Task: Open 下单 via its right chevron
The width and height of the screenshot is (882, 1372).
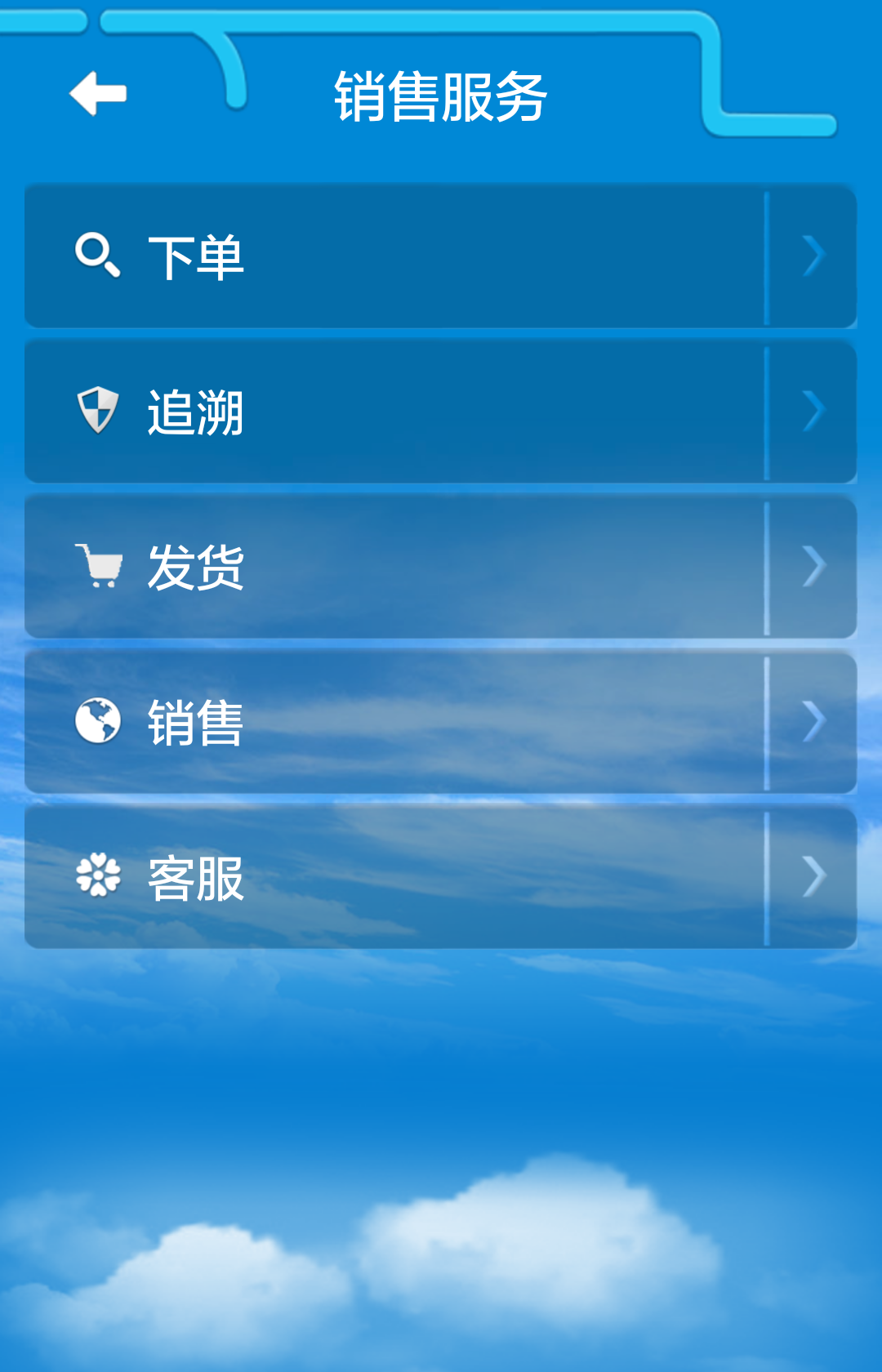Action: point(813,255)
